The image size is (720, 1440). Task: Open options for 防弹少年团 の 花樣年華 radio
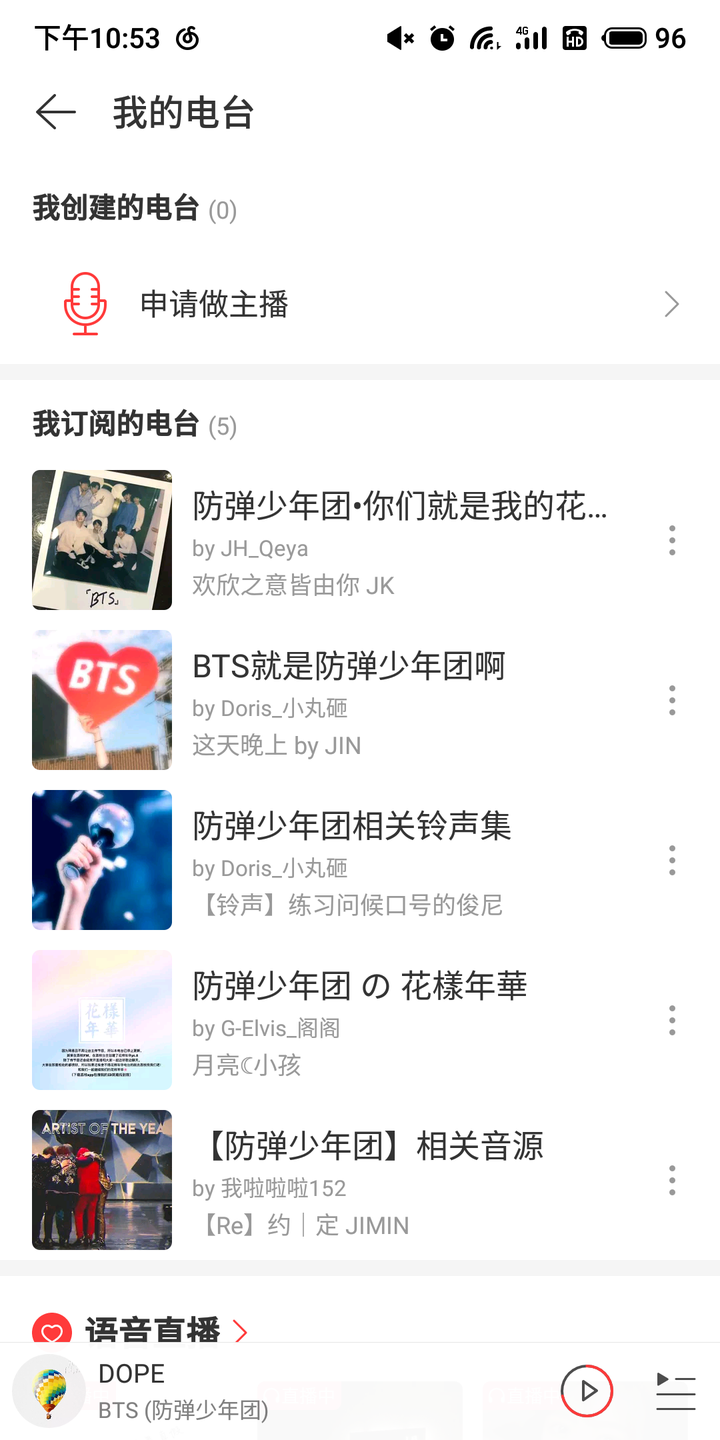pos(672,1020)
